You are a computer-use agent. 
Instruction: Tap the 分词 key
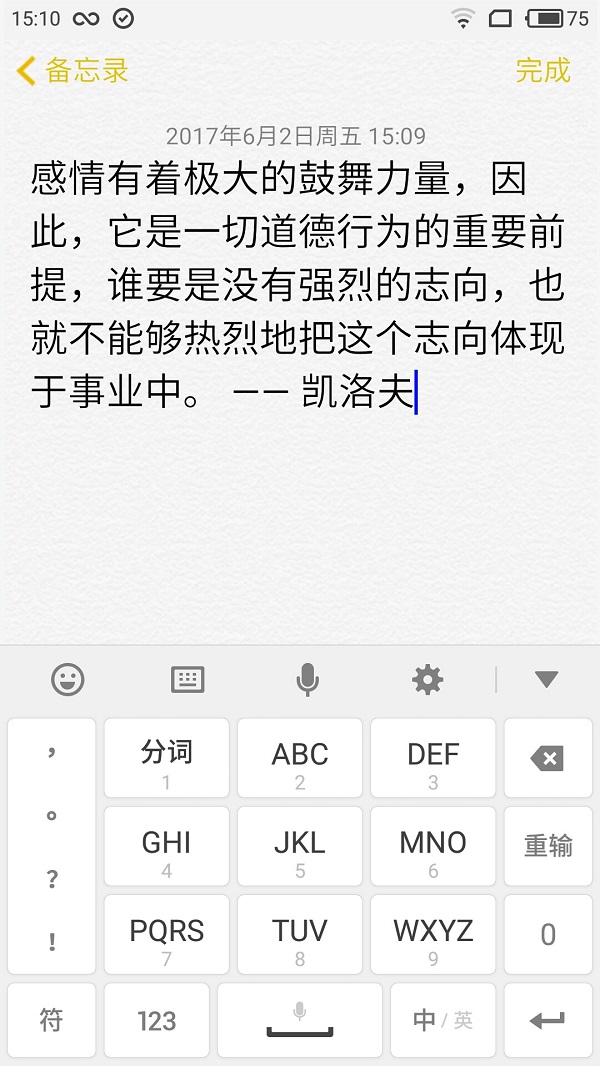tap(166, 758)
